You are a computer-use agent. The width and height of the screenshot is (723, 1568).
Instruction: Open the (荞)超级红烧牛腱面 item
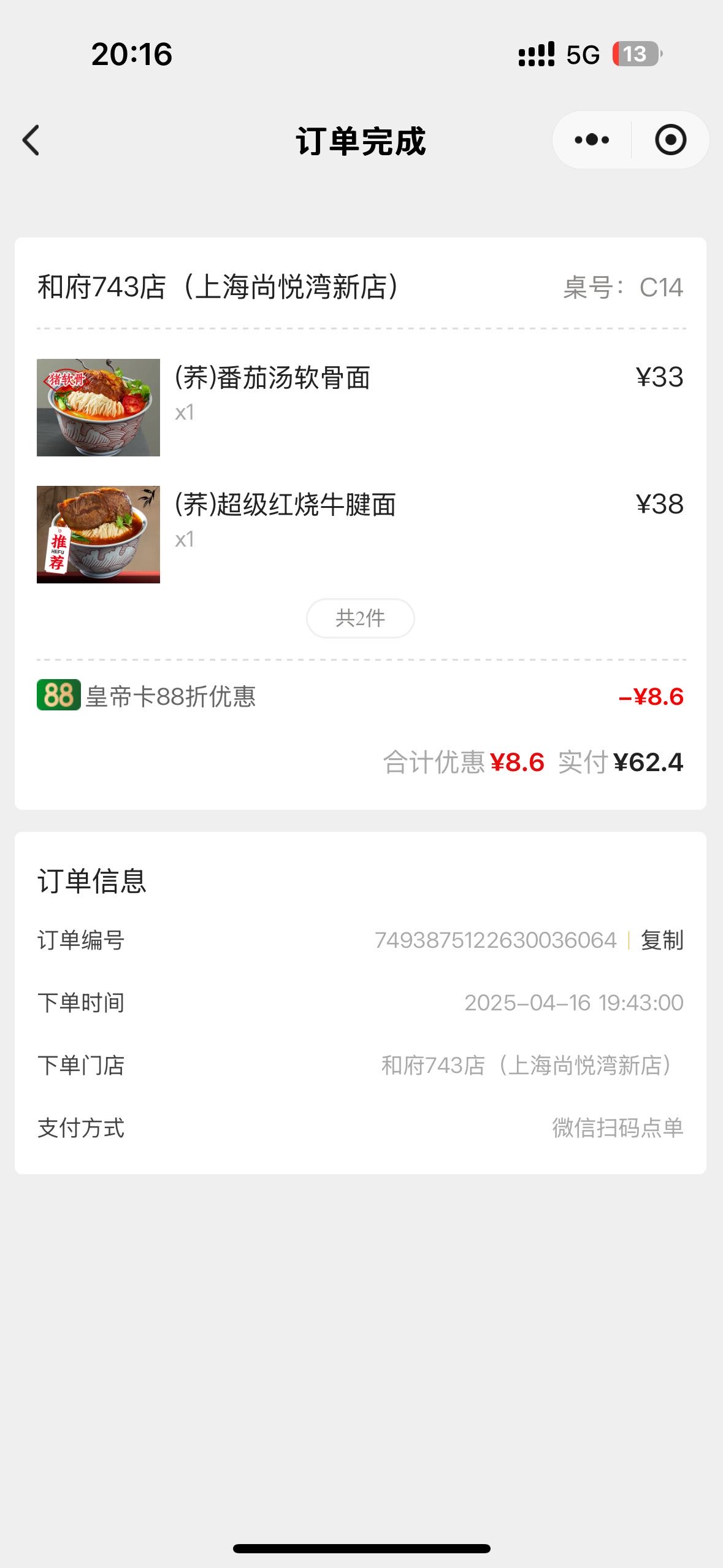pos(361,534)
